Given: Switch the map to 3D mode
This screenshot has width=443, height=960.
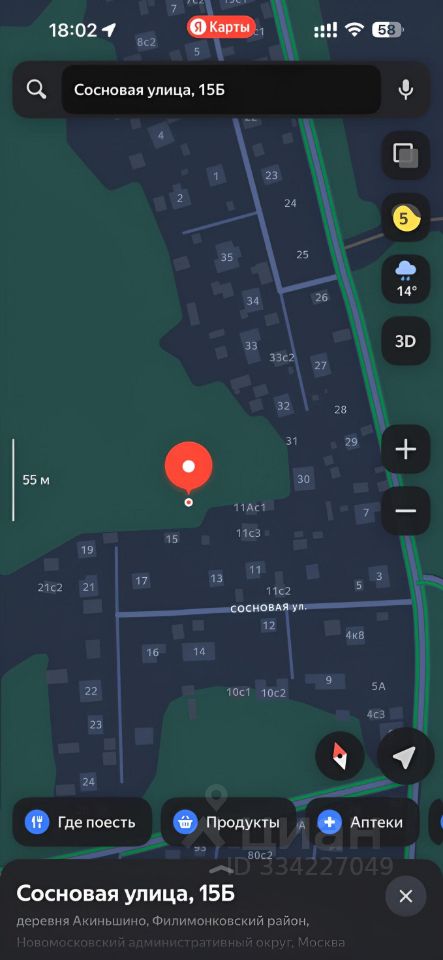Looking at the screenshot, I should pyautogui.click(x=405, y=341).
